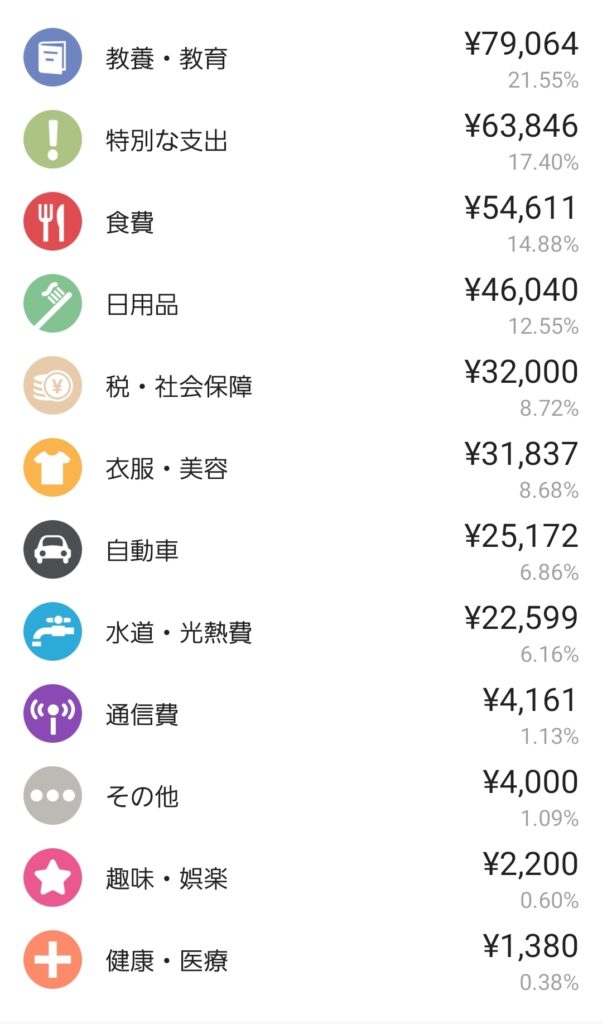This screenshot has height=1024, width=602.
Task: Open the 健康・医療 category row
Action: tap(301, 961)
